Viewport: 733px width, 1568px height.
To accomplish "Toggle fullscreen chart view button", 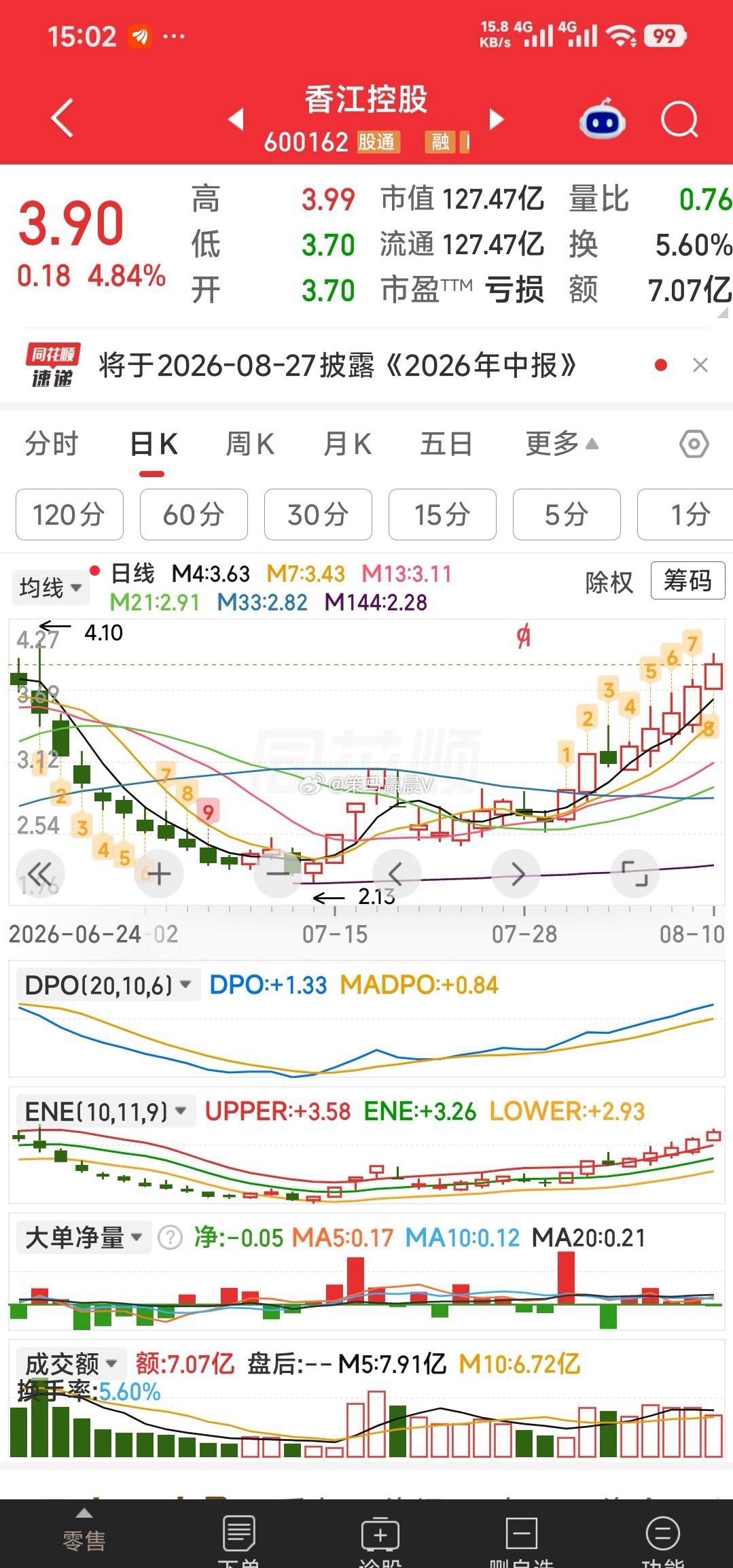I will click(x=634, y=873).
